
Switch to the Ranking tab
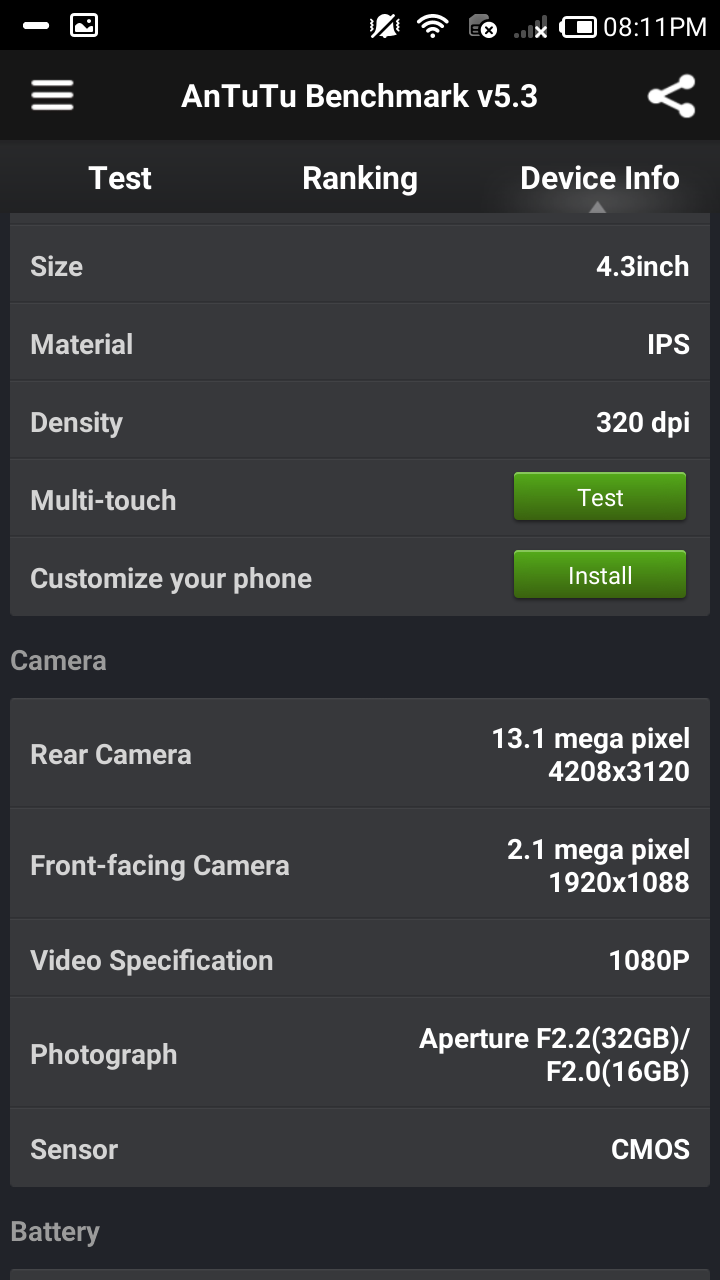(x=360, y=178)
